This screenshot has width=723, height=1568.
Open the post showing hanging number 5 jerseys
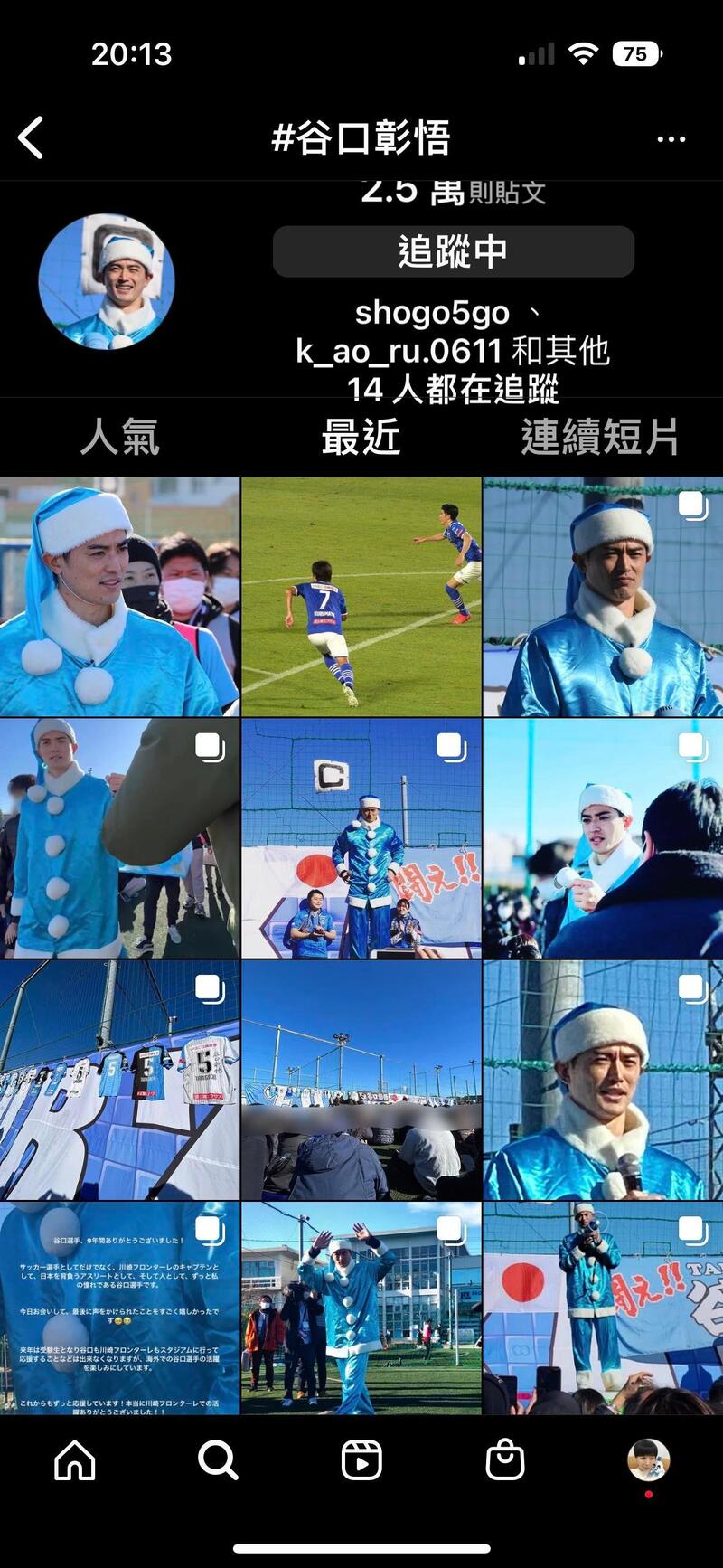119,1080
